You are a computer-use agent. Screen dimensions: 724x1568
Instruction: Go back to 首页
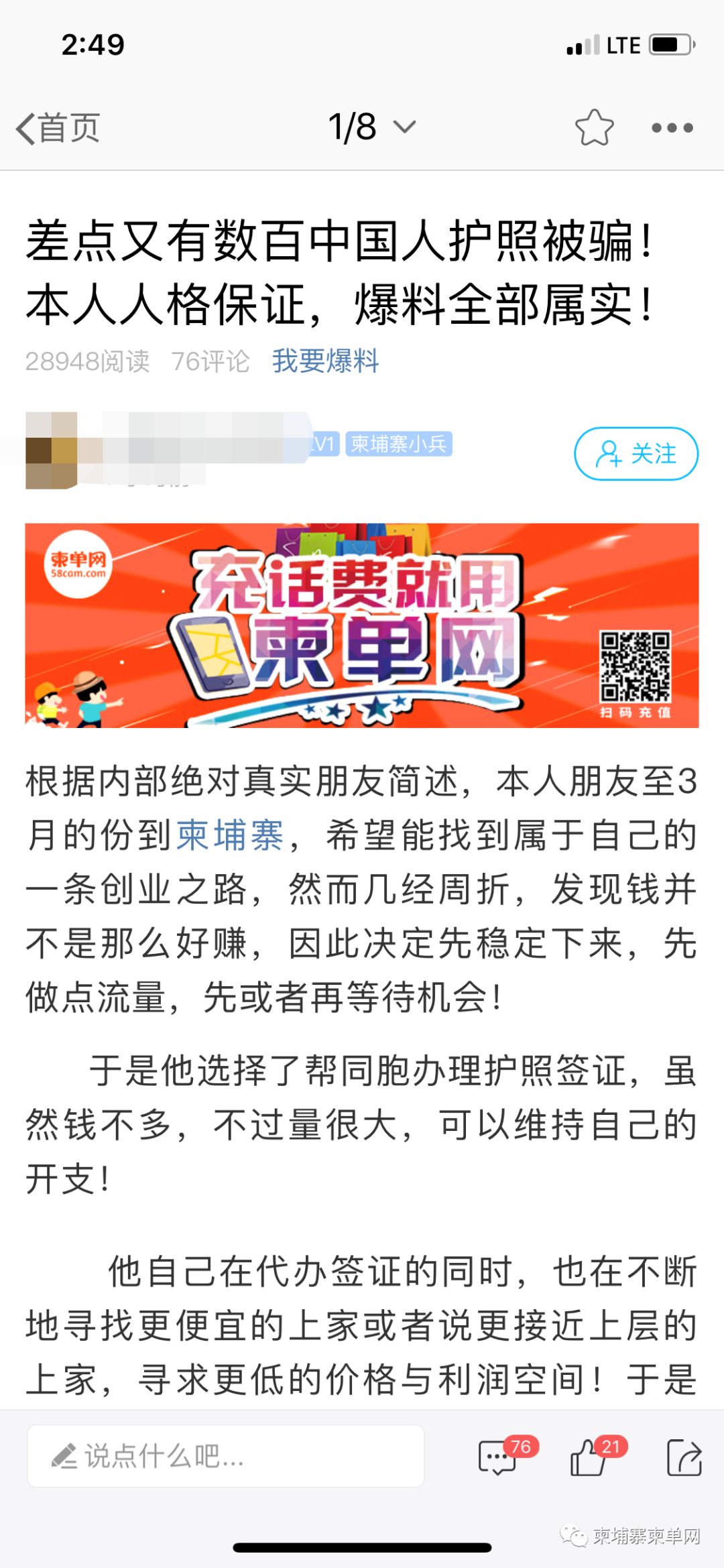click(x=58, y=128)
